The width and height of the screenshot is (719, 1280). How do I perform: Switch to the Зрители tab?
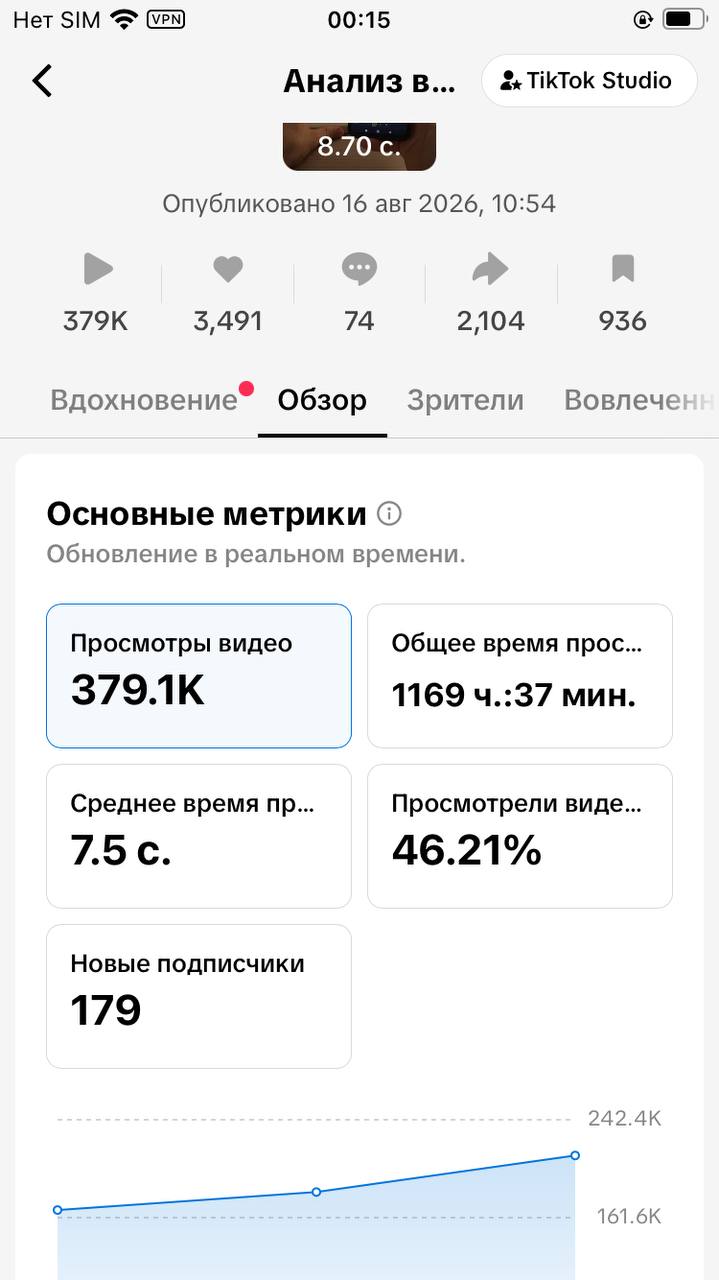coord(465,400)
